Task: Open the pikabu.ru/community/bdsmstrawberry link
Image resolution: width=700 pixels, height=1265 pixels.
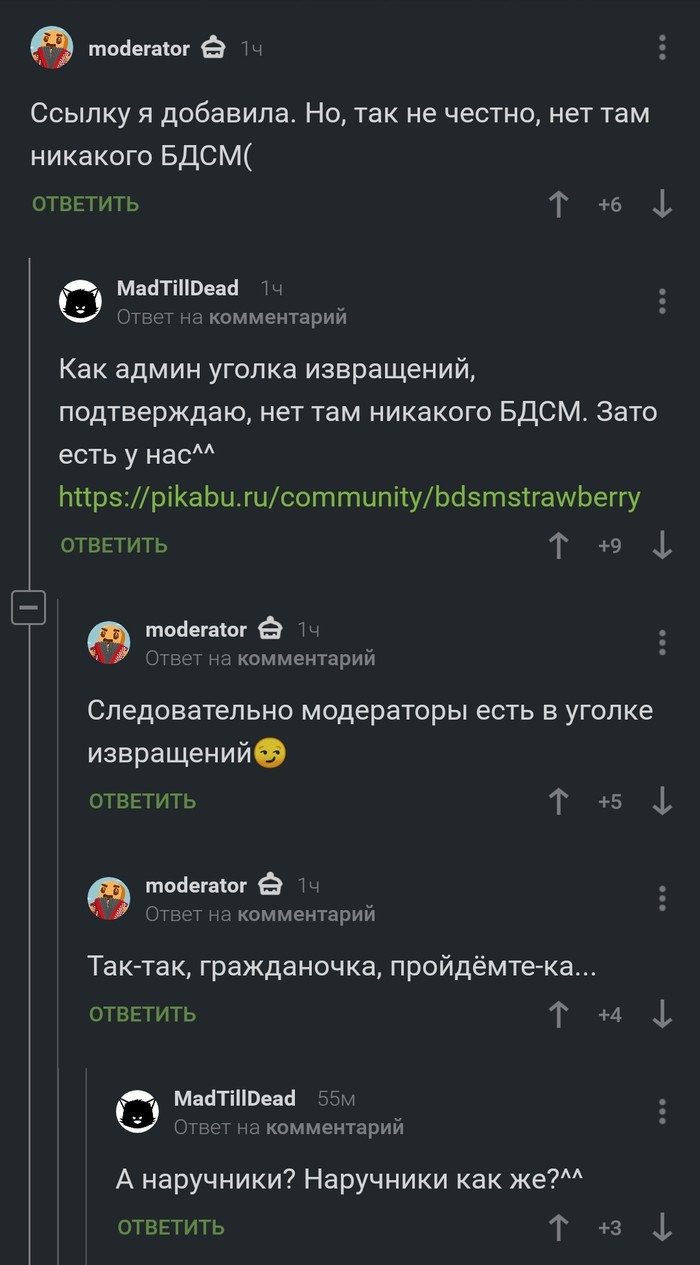Action: coord(349,497)
